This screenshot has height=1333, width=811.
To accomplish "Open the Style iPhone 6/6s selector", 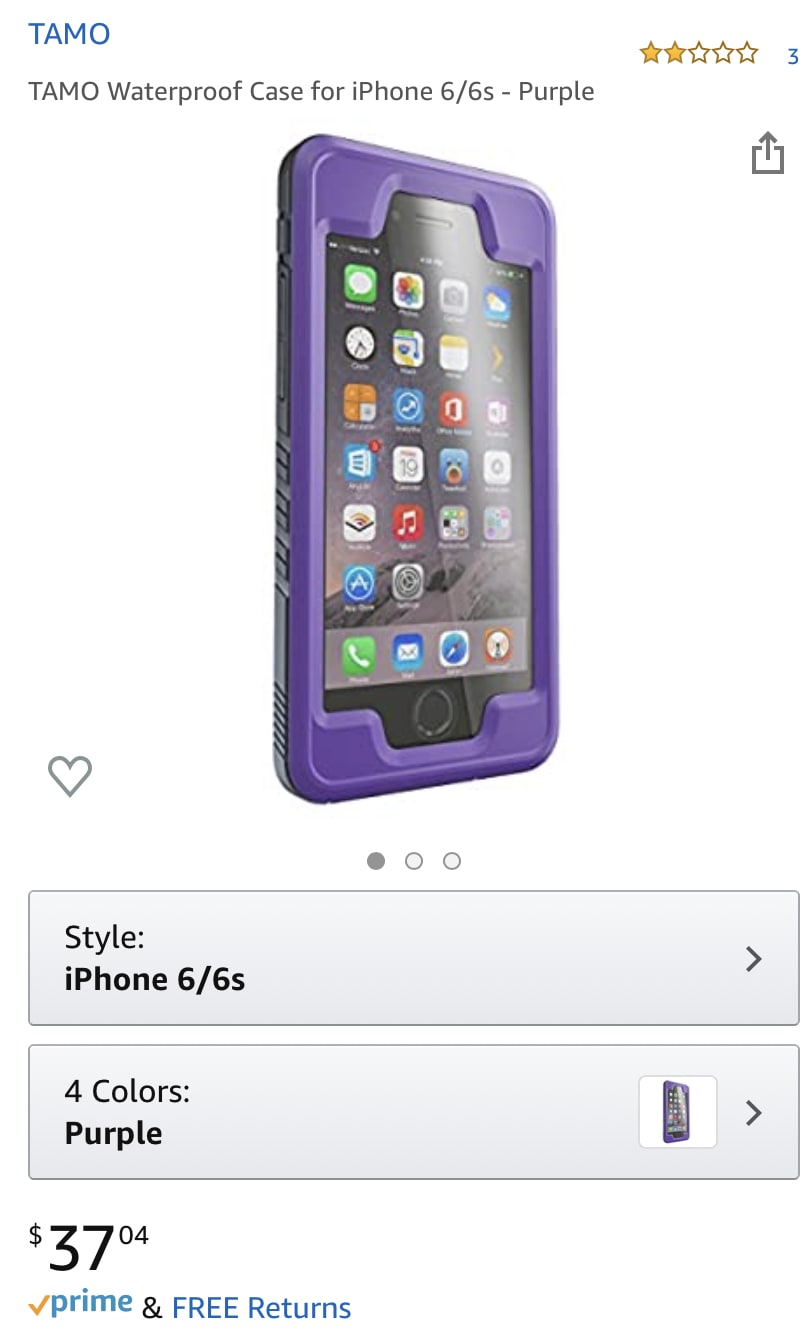I will [413, 958].
